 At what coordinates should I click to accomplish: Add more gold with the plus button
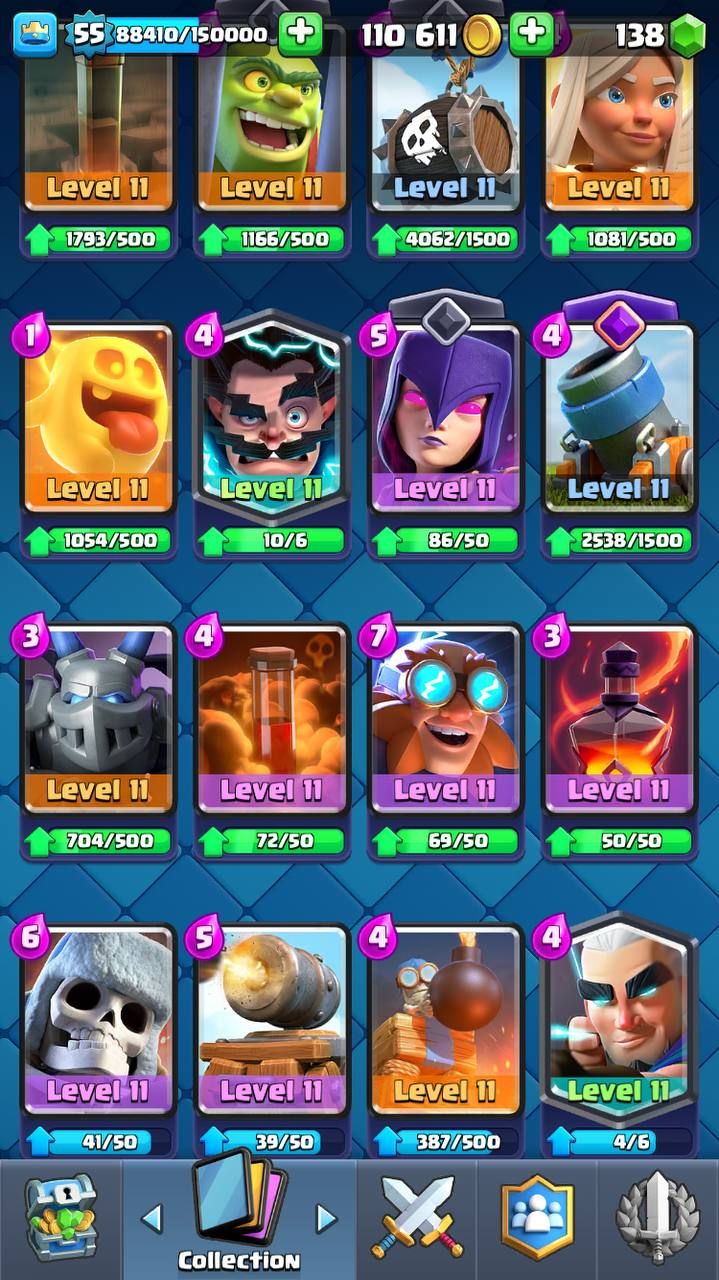click(531, 35)
